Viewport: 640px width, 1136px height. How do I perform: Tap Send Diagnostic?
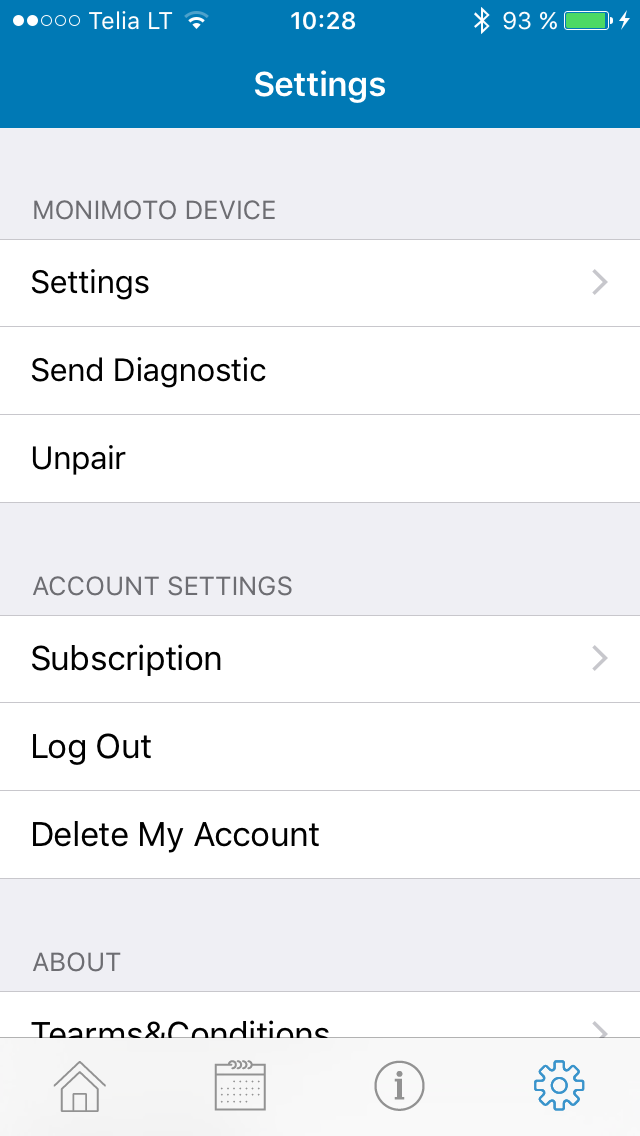click(320, 371)
